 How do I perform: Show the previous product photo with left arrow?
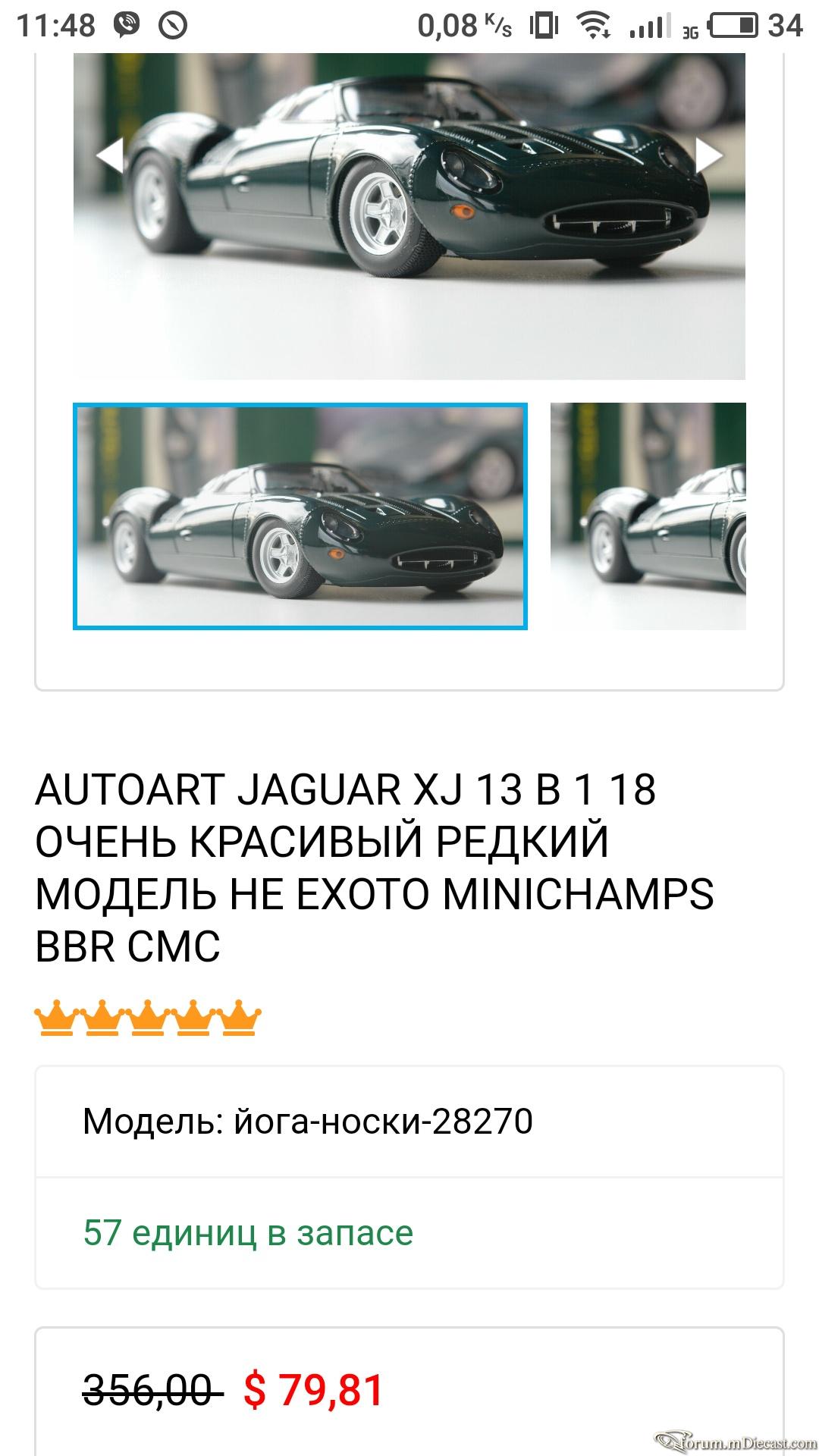(x=110, y=155)
